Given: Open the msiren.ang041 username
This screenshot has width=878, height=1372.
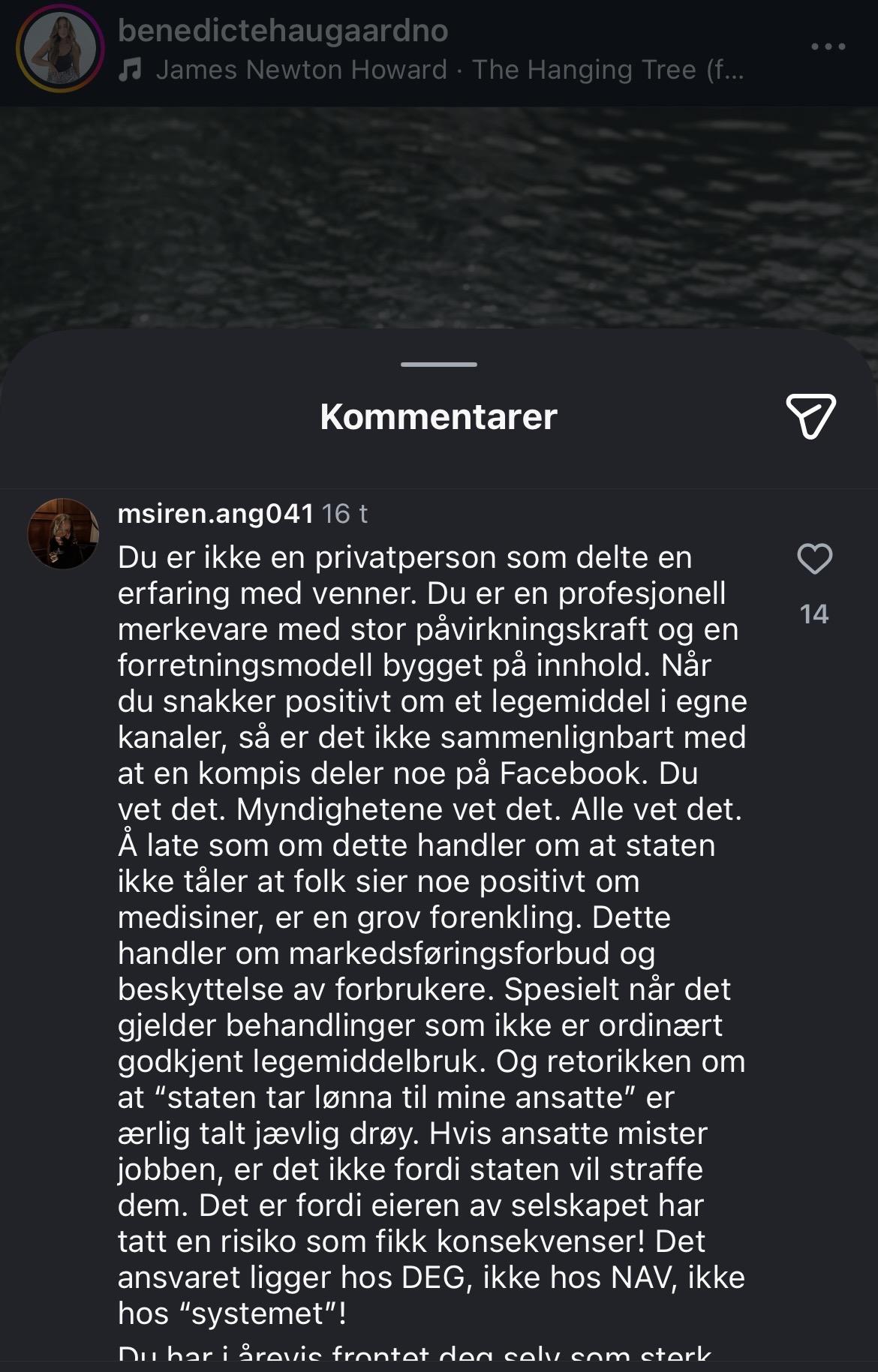Looking at the screenshot, I should [215, 514].
